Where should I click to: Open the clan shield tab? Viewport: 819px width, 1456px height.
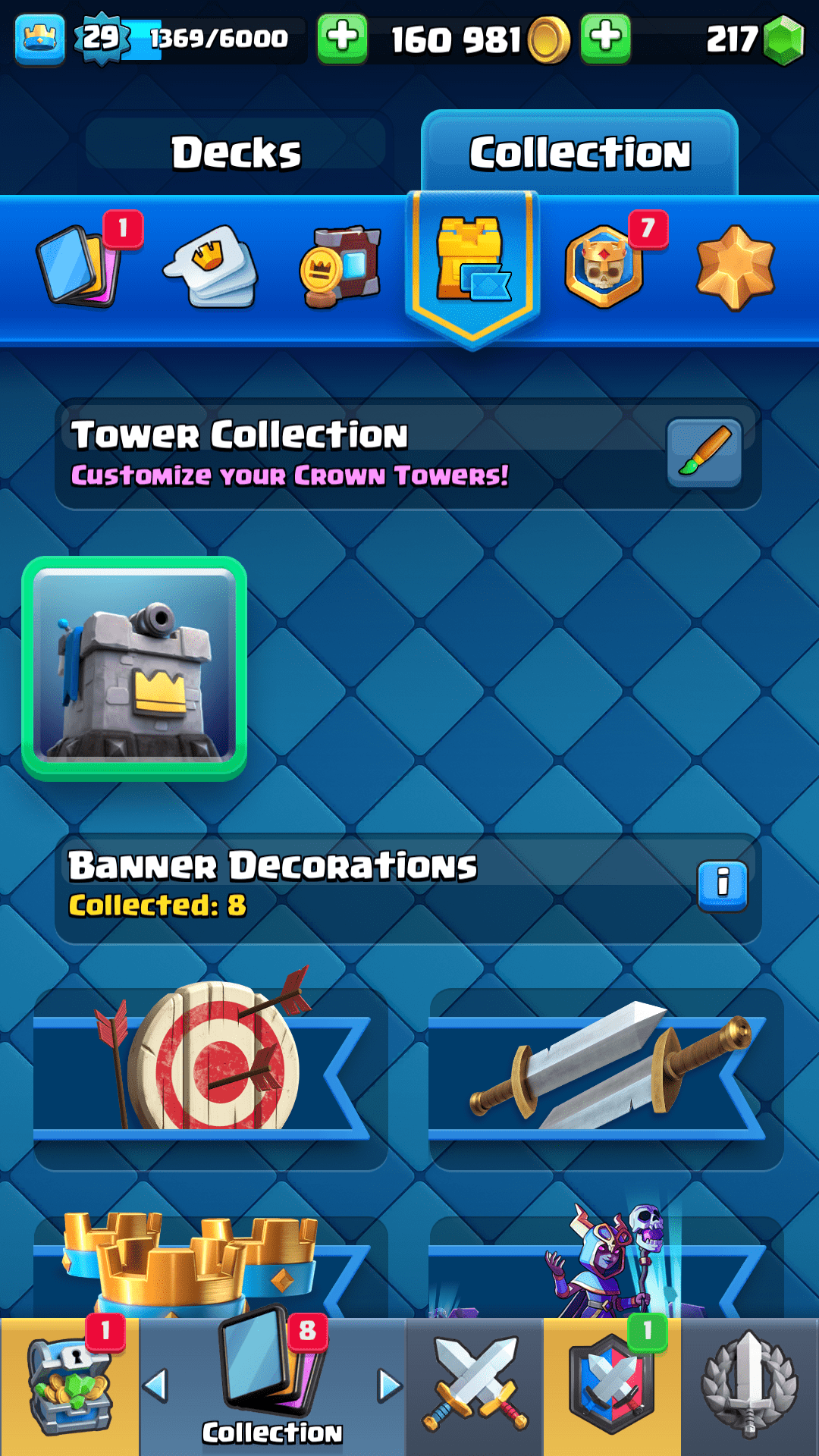(x=611, y=1386)
